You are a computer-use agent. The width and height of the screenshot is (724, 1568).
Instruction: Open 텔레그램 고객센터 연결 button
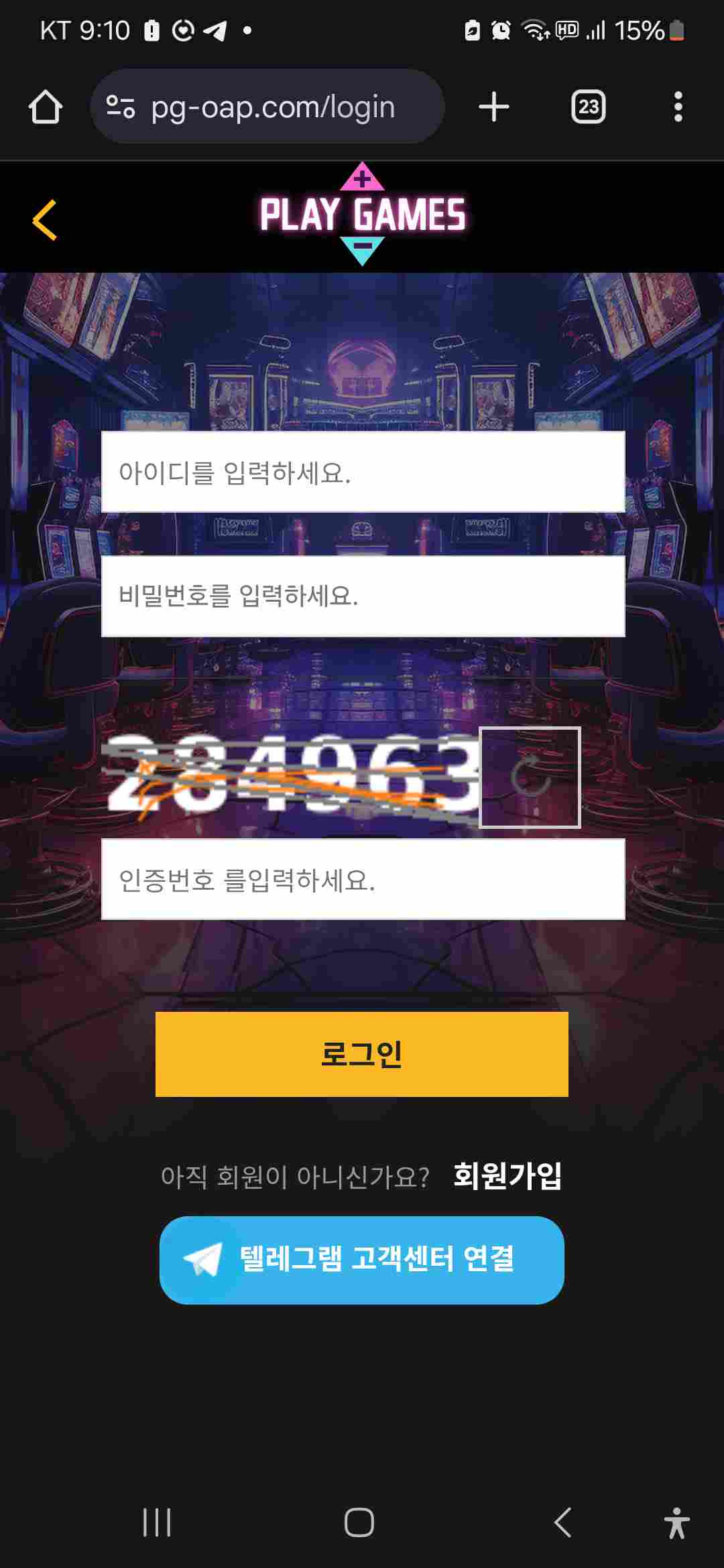(362, 1260)
